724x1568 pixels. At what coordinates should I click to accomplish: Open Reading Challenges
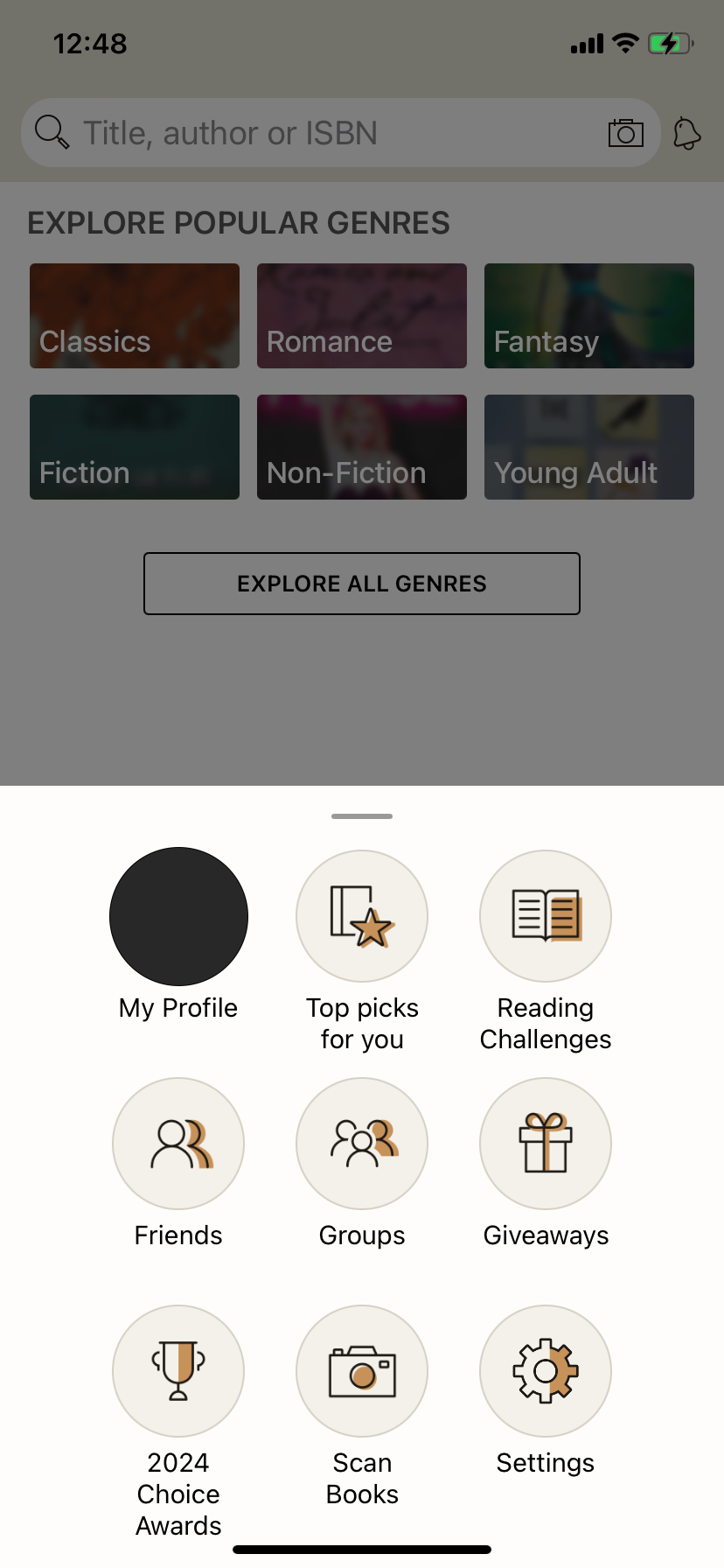[x=545, y=916]
